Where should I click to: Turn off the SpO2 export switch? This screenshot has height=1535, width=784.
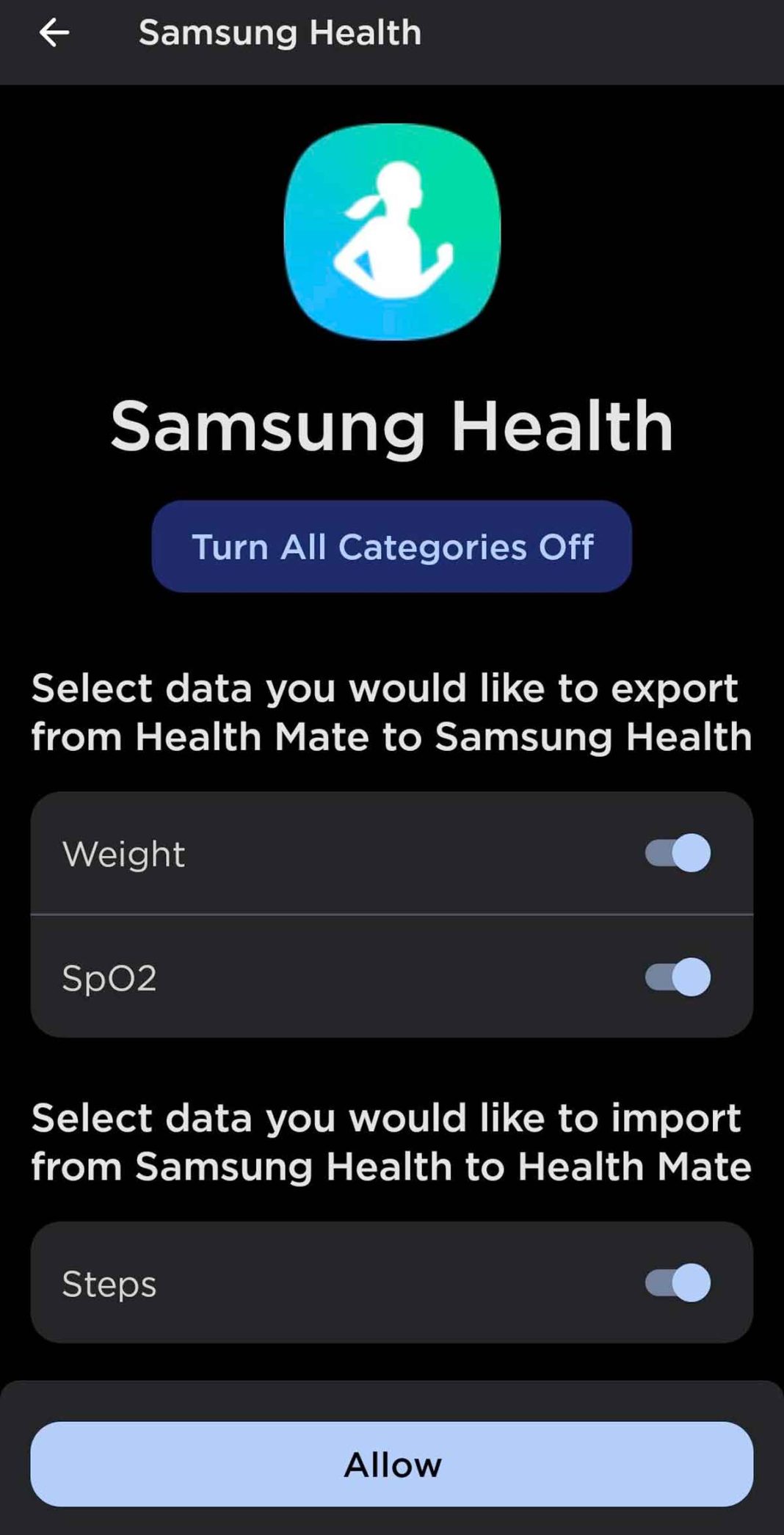(676, 978)
